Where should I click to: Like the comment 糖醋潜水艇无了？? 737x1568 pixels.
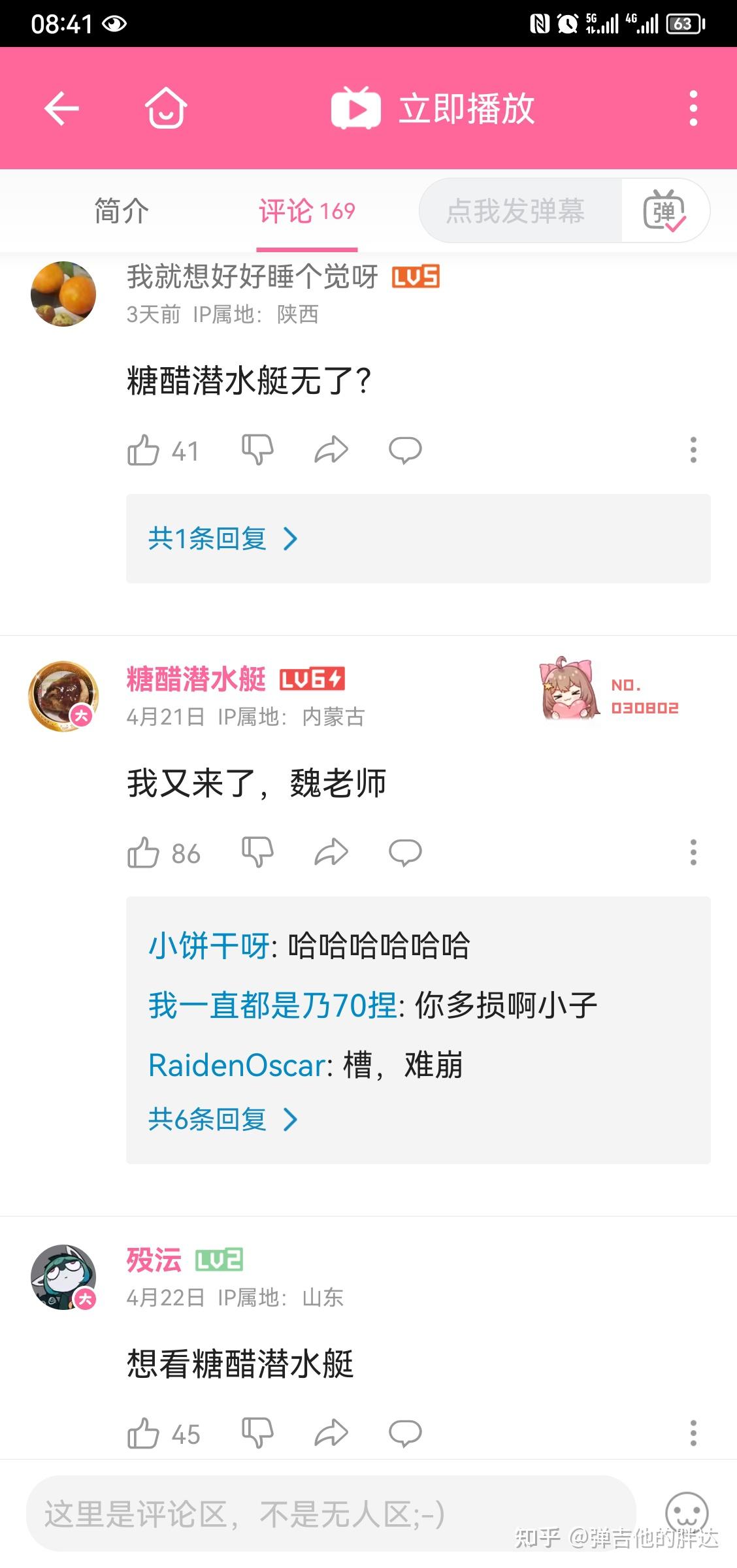144,450
